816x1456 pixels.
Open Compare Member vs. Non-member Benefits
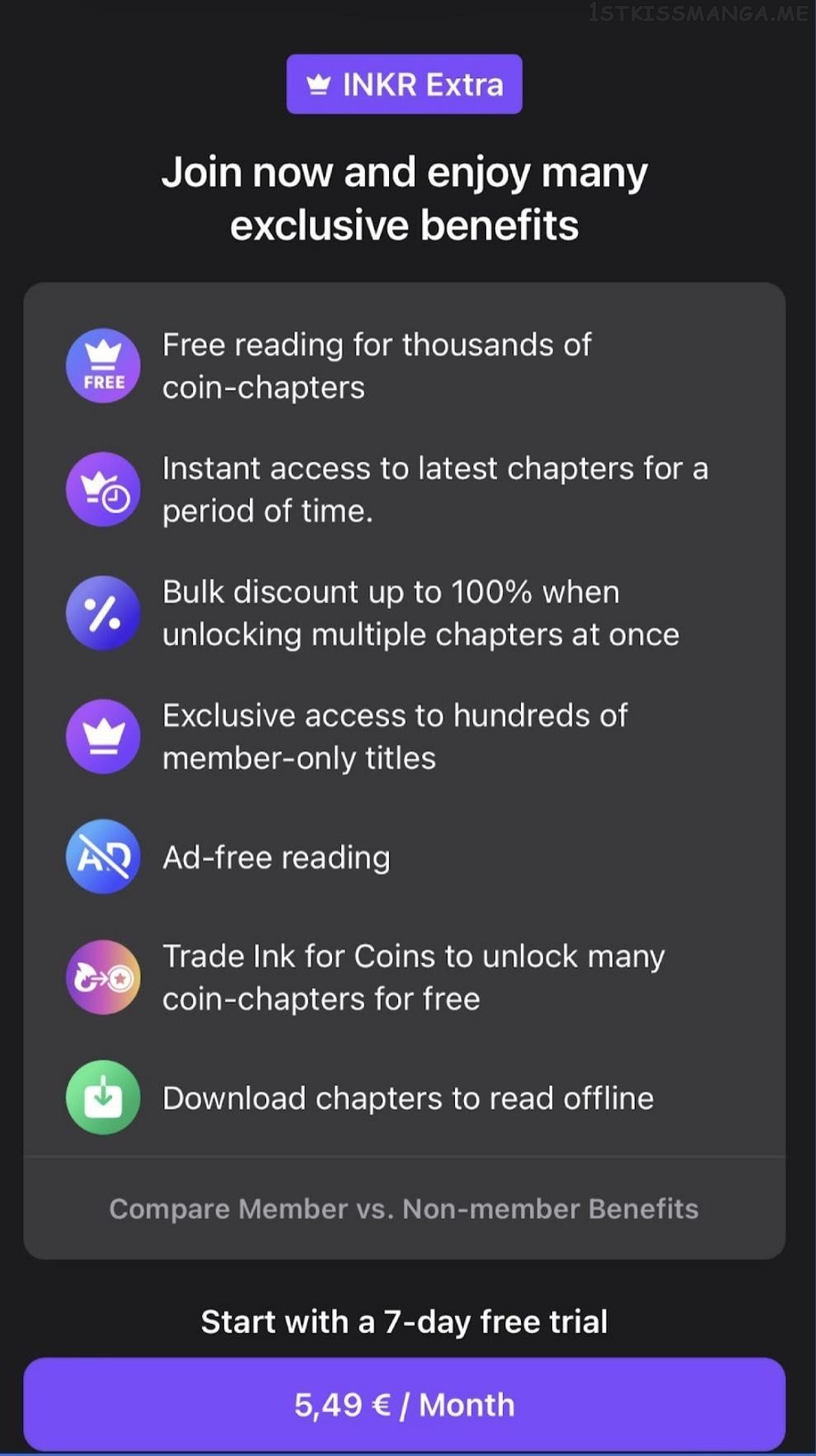404,1209
